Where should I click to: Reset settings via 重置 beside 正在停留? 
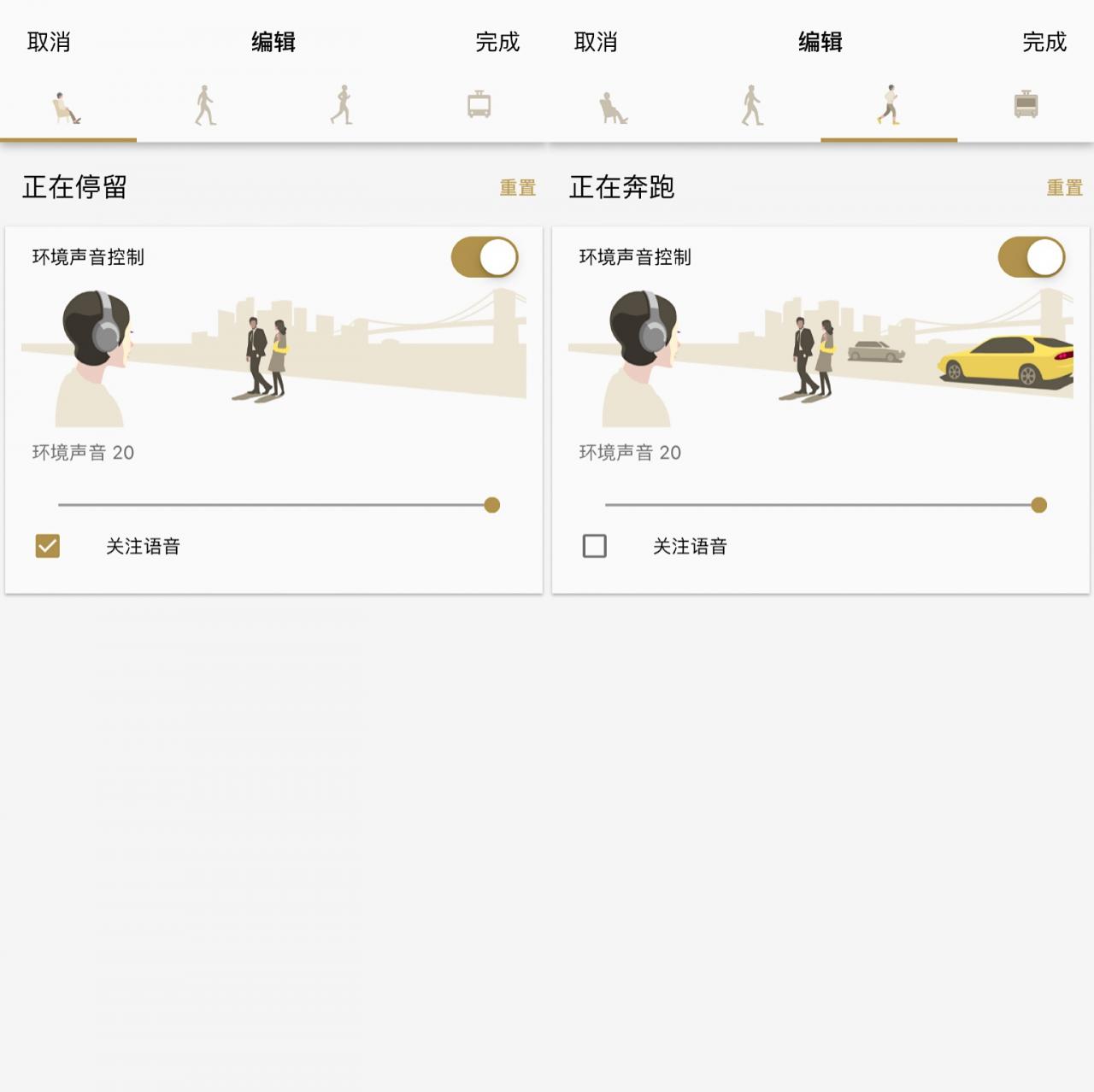(517, 187)
